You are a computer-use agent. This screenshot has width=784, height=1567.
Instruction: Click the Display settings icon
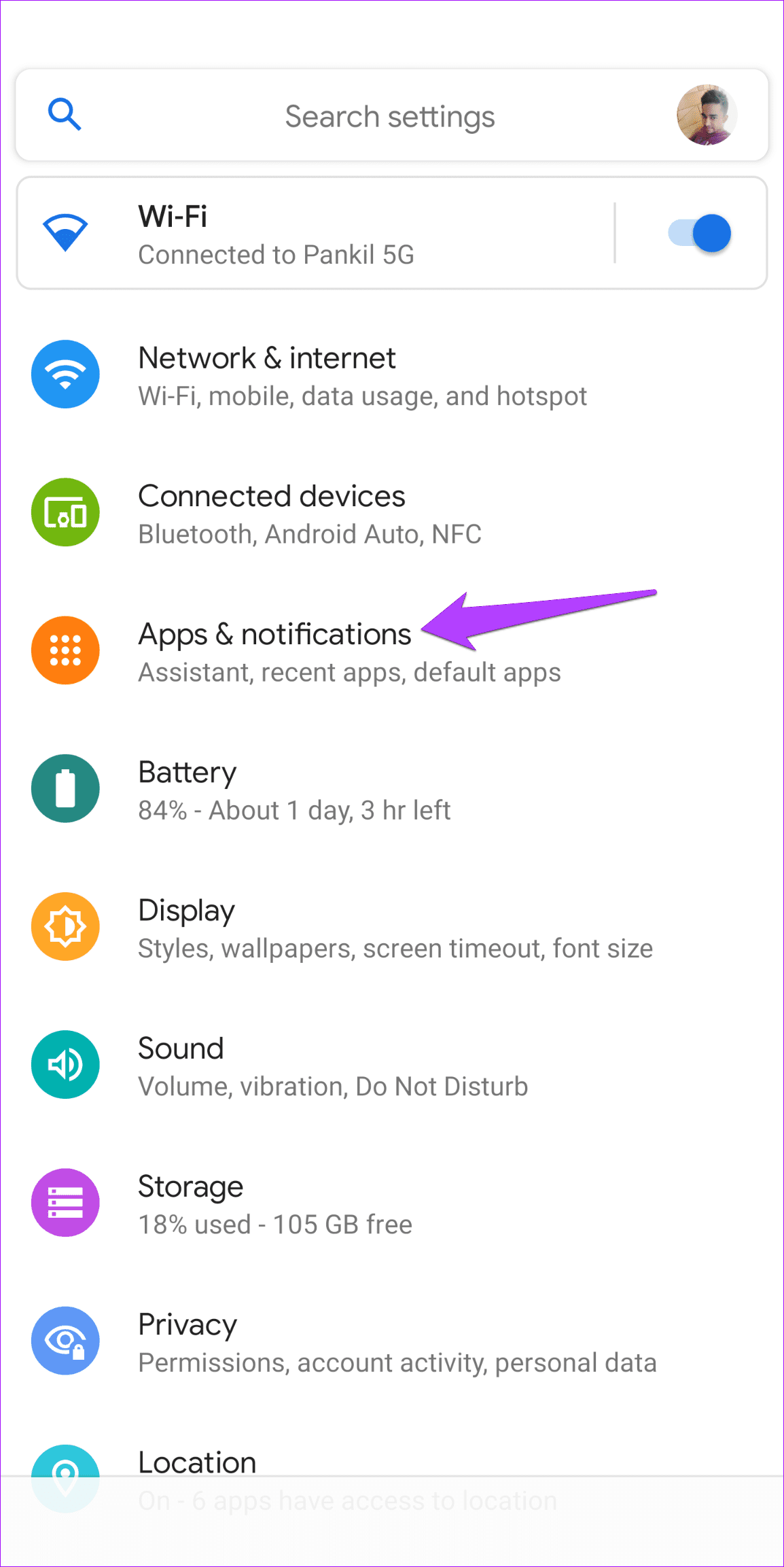65,927
